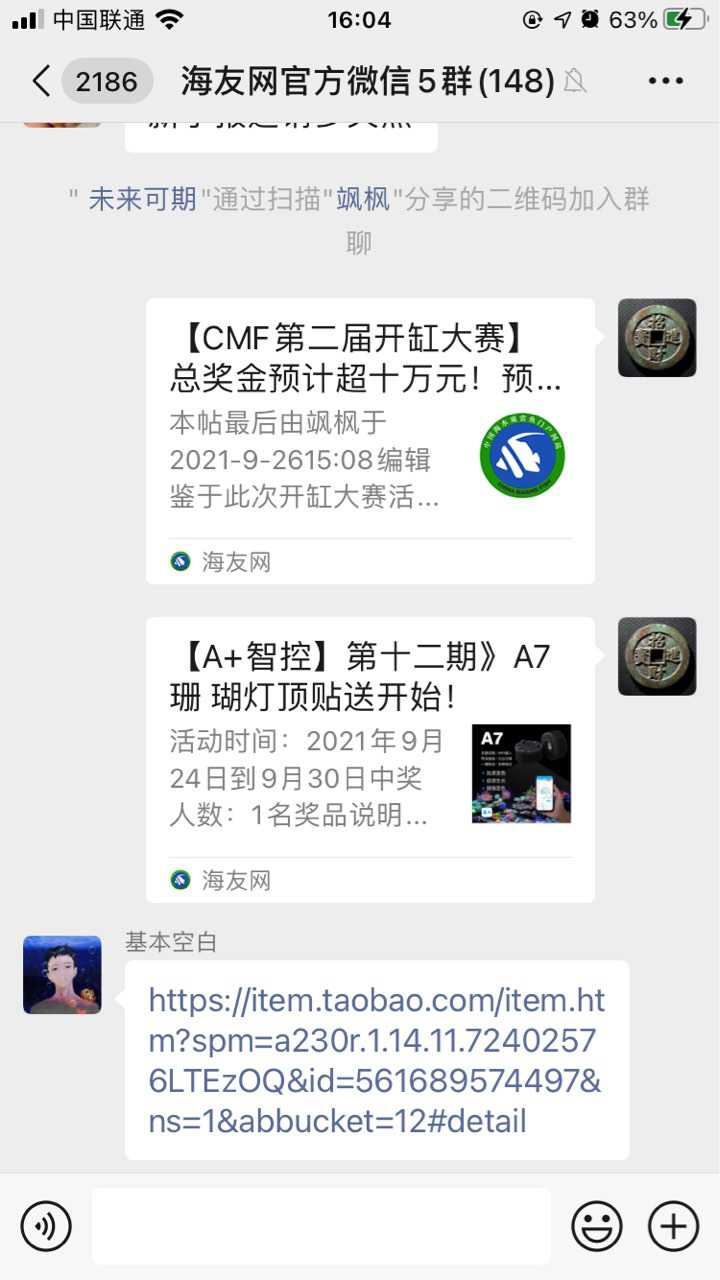Open the group chat options menu
The image size is (720, 1280).
click(666, 81)
